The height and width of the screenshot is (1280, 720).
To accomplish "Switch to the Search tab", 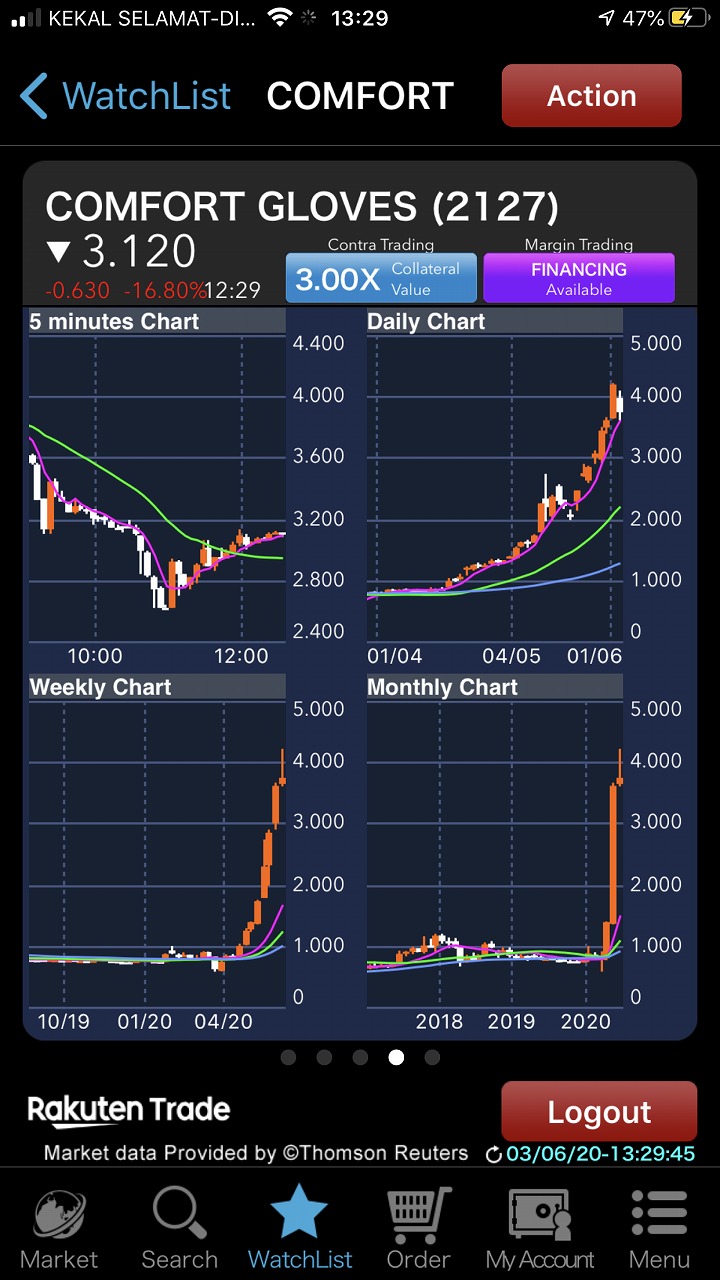I will pyautogui.click(x=179, y=1229).
